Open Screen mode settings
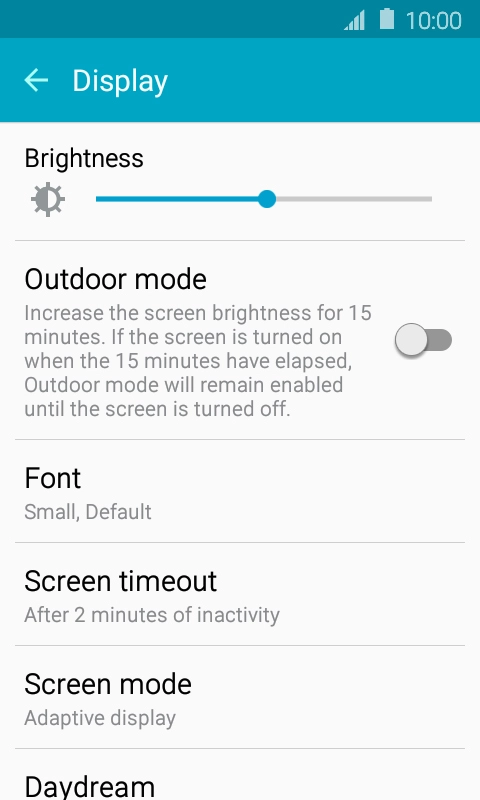The width and height of the screenshot is (480, 800). click(240, 697)
